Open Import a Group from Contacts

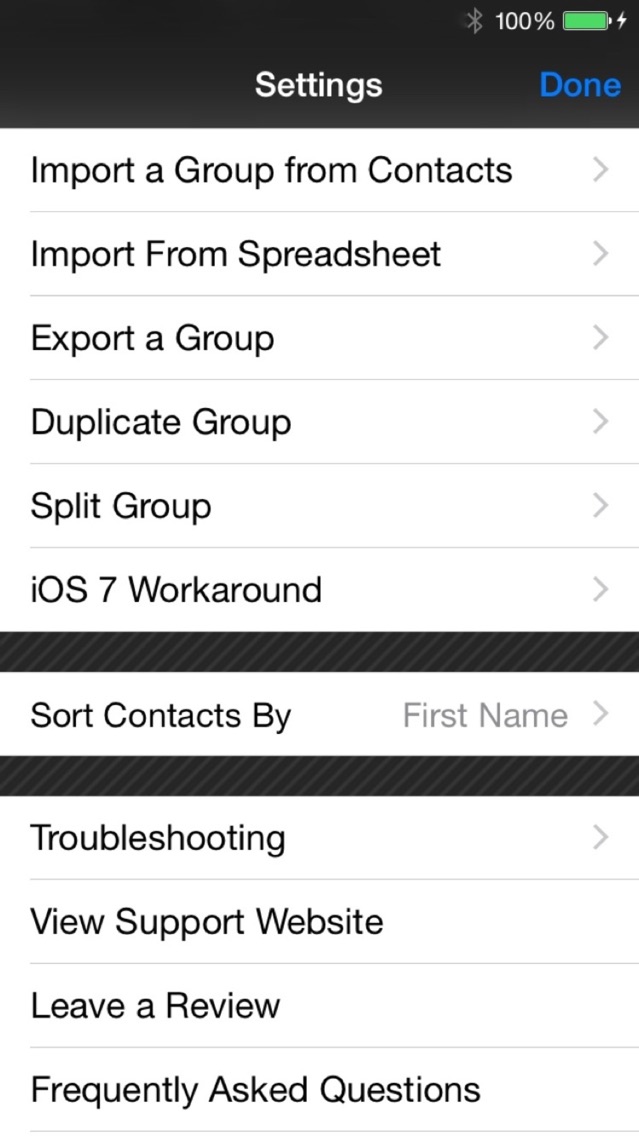pos(320,170)
